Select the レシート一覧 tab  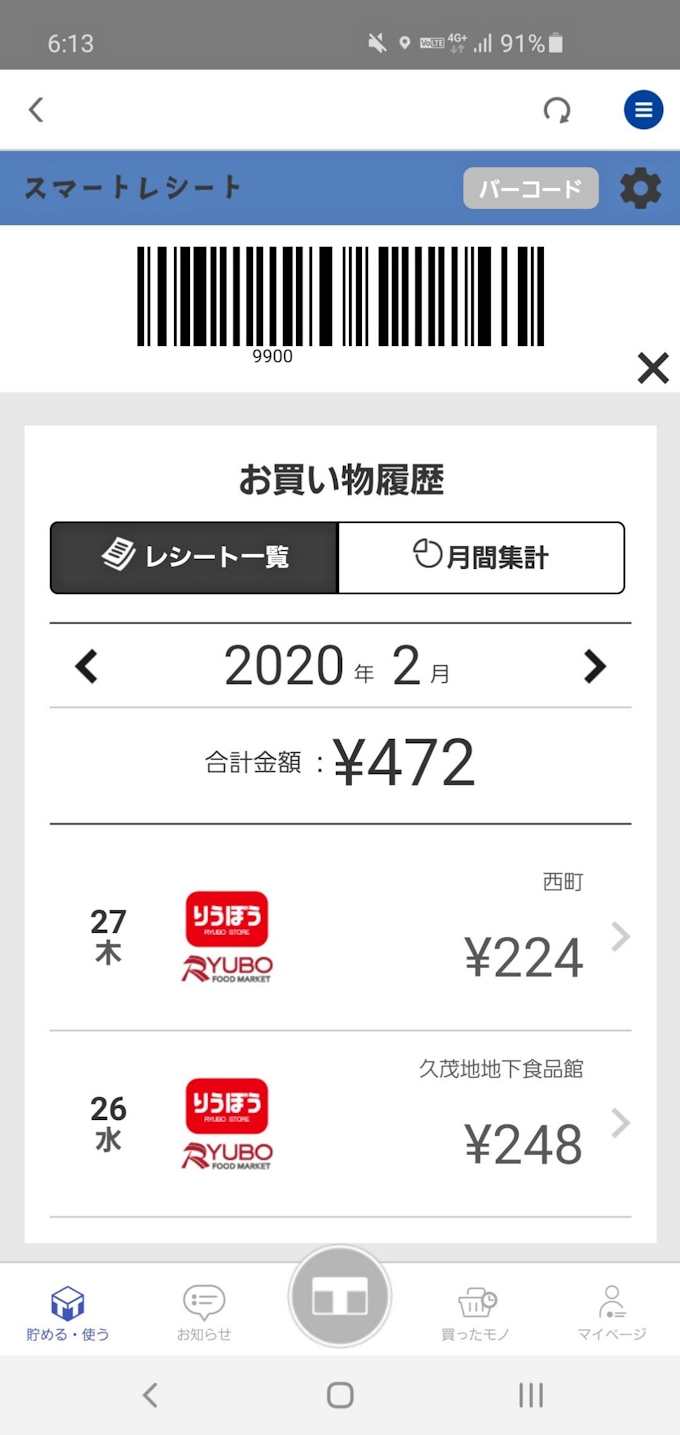coord(195,557)
